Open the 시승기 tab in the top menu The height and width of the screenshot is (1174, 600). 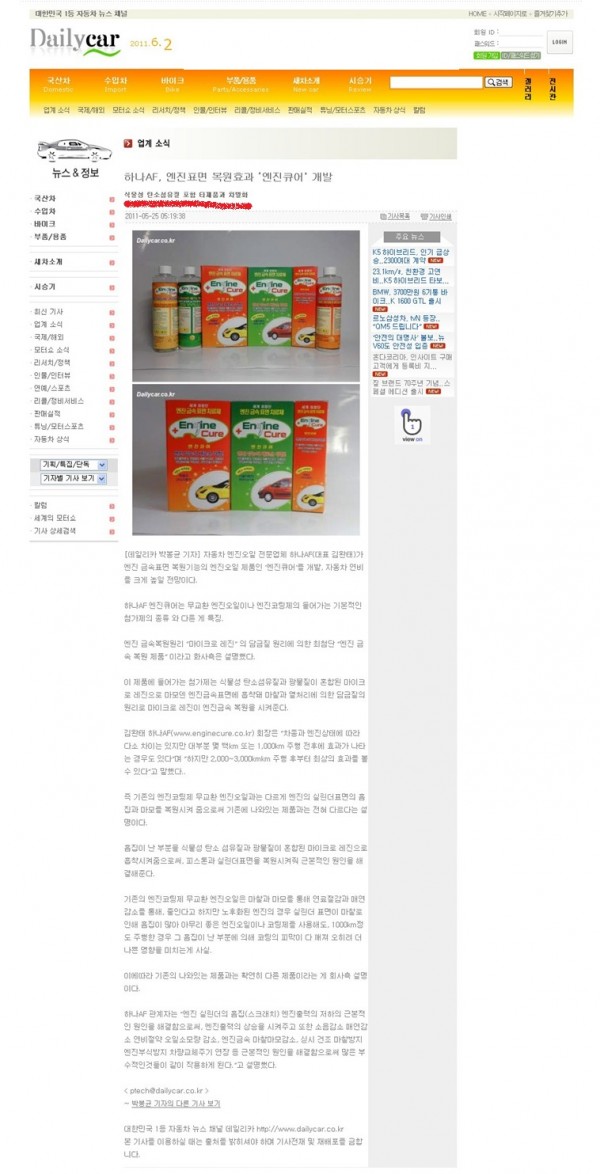coord(360,82)
